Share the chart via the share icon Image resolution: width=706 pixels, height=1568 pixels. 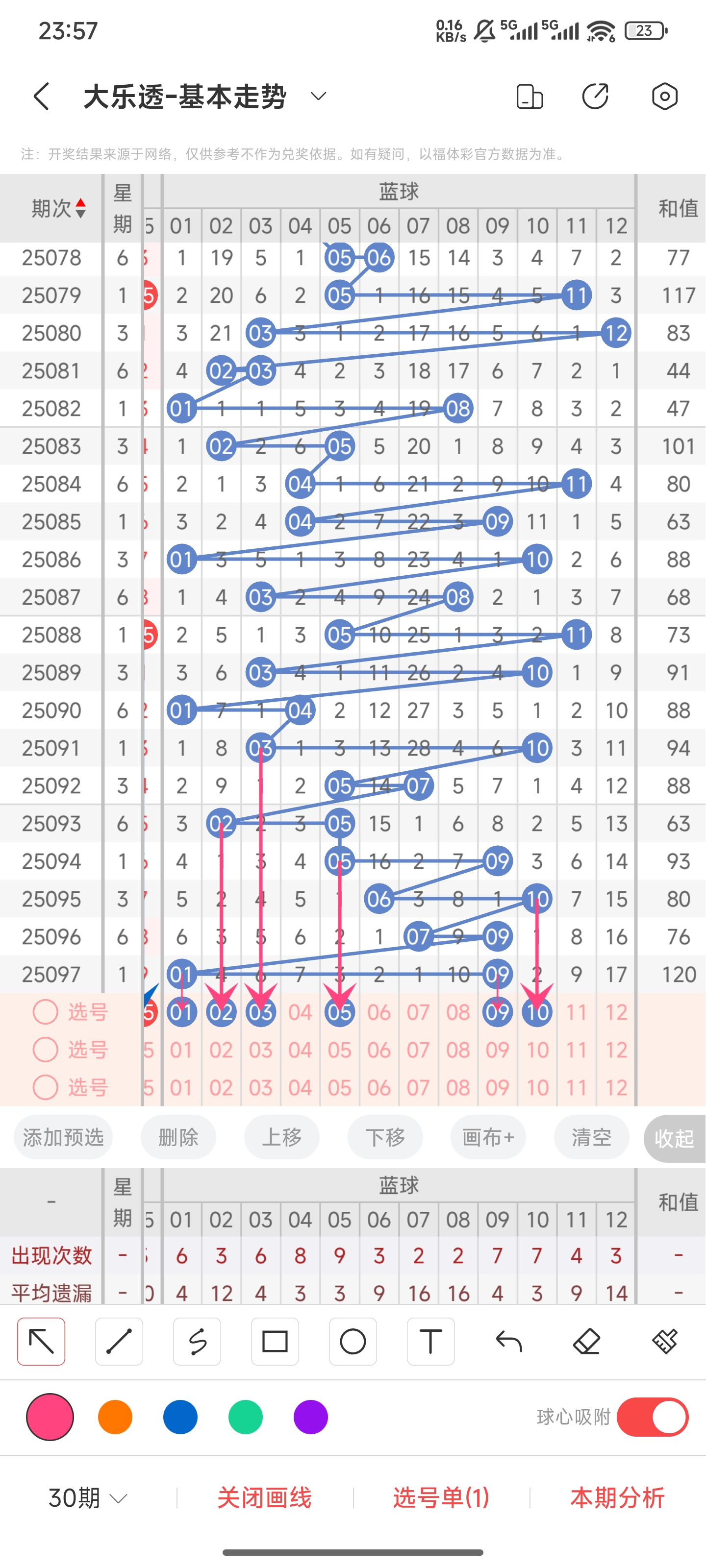pyautogui.click(x=595, y=96)
